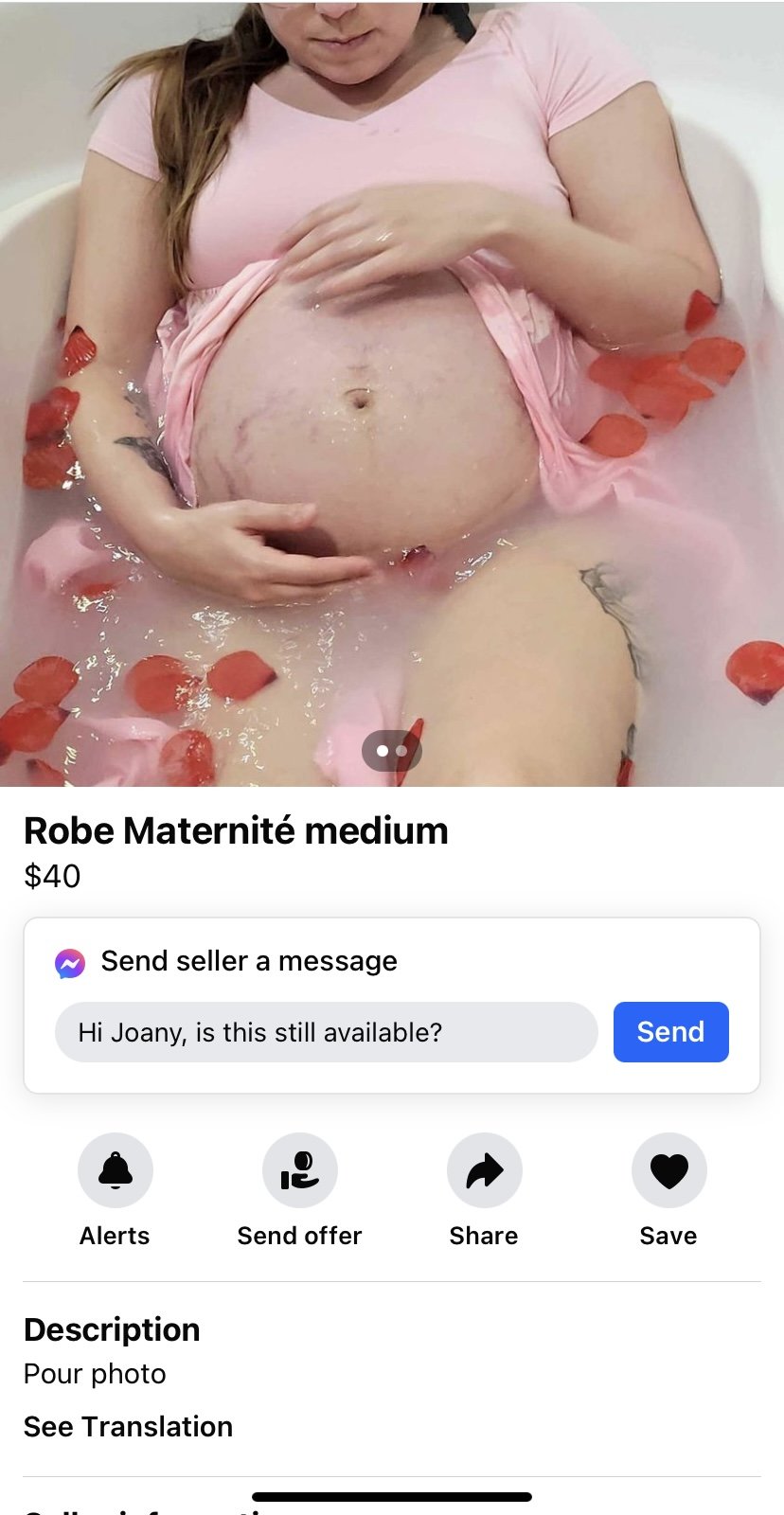Share this maternity dress listing
The image size is (784, 1515).
coord(484,1171)
